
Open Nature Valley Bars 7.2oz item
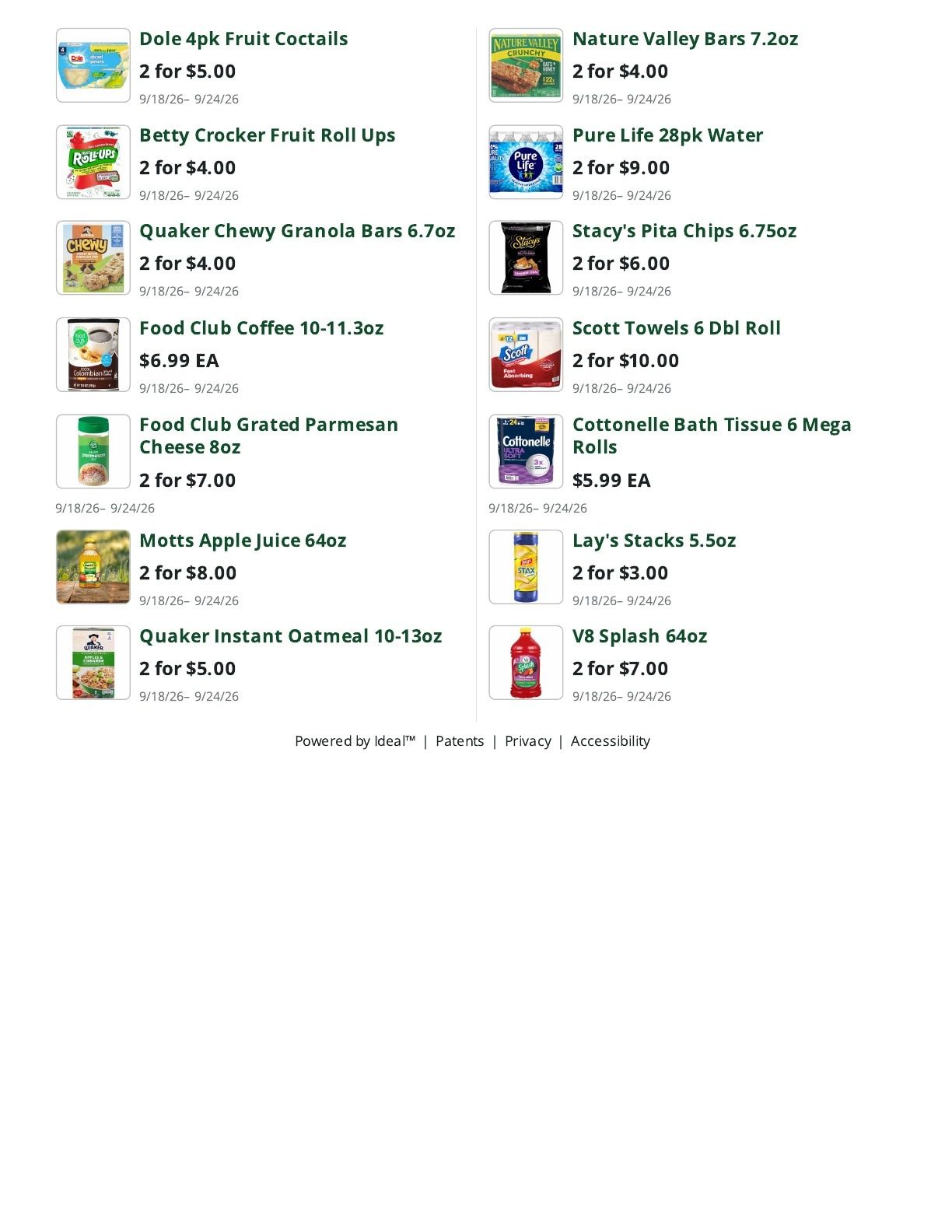pyautogui.click(x=685, y=39)
